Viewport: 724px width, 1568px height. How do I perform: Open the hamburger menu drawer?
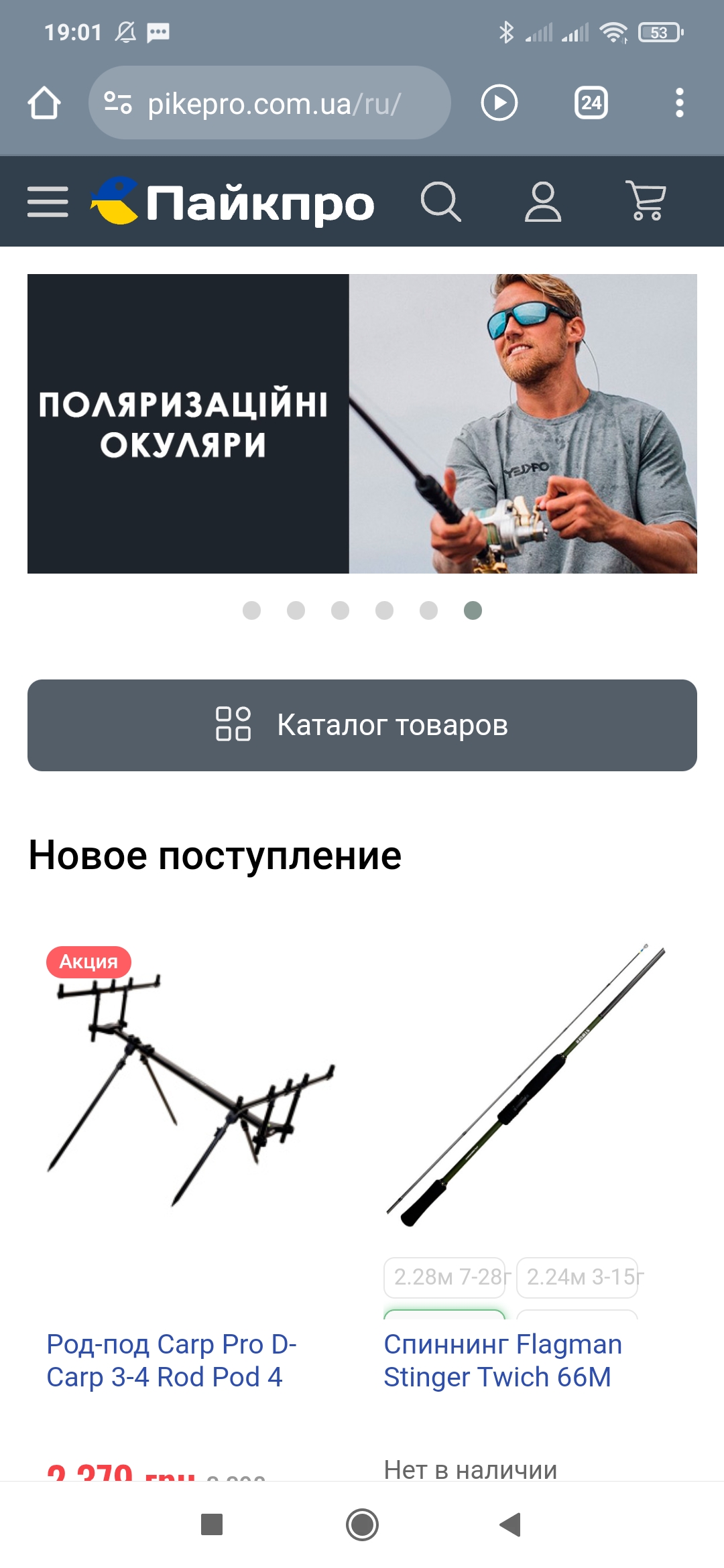[48, 202]
